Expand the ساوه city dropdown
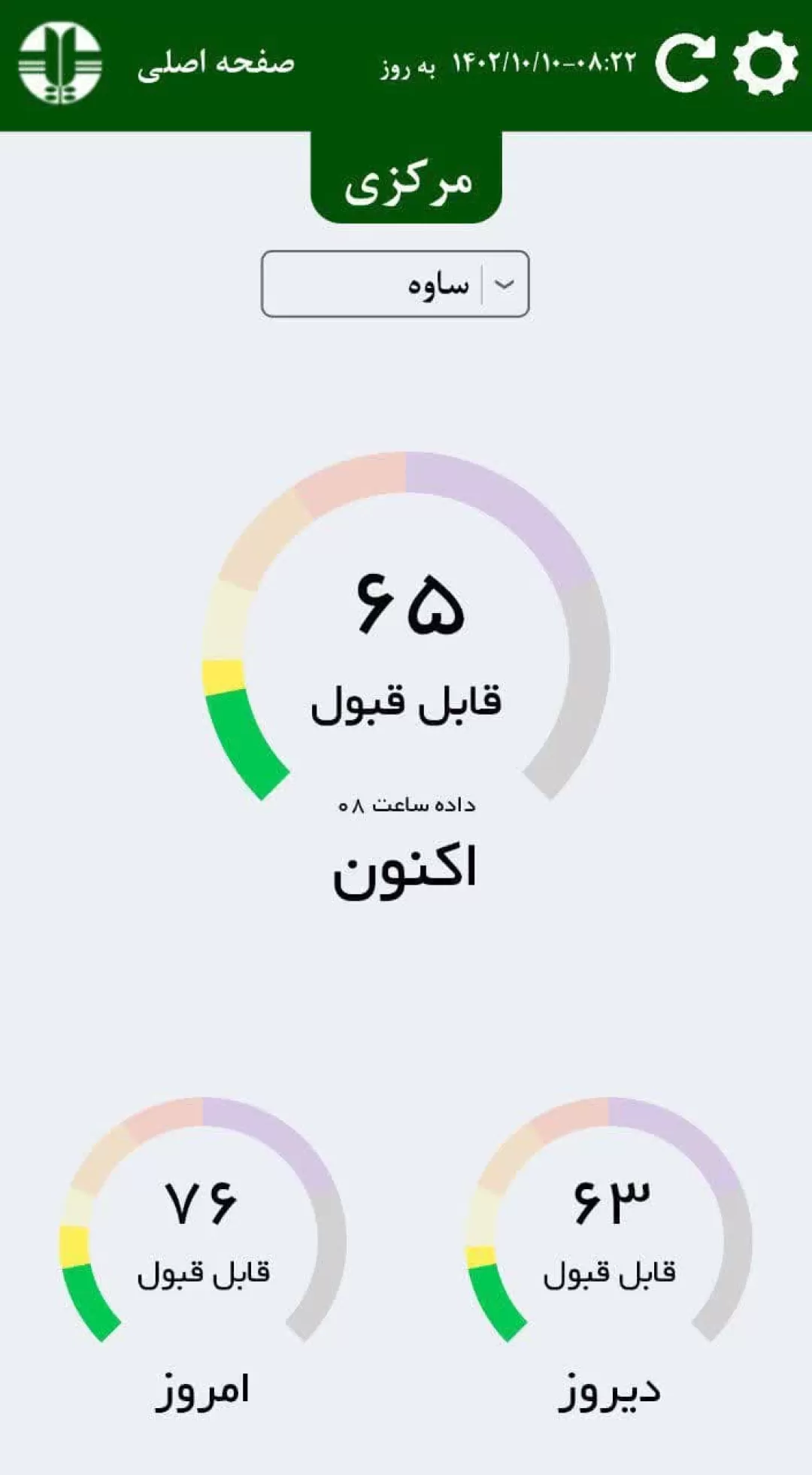This screenshot has width=812, height=1475. [395, 284]
